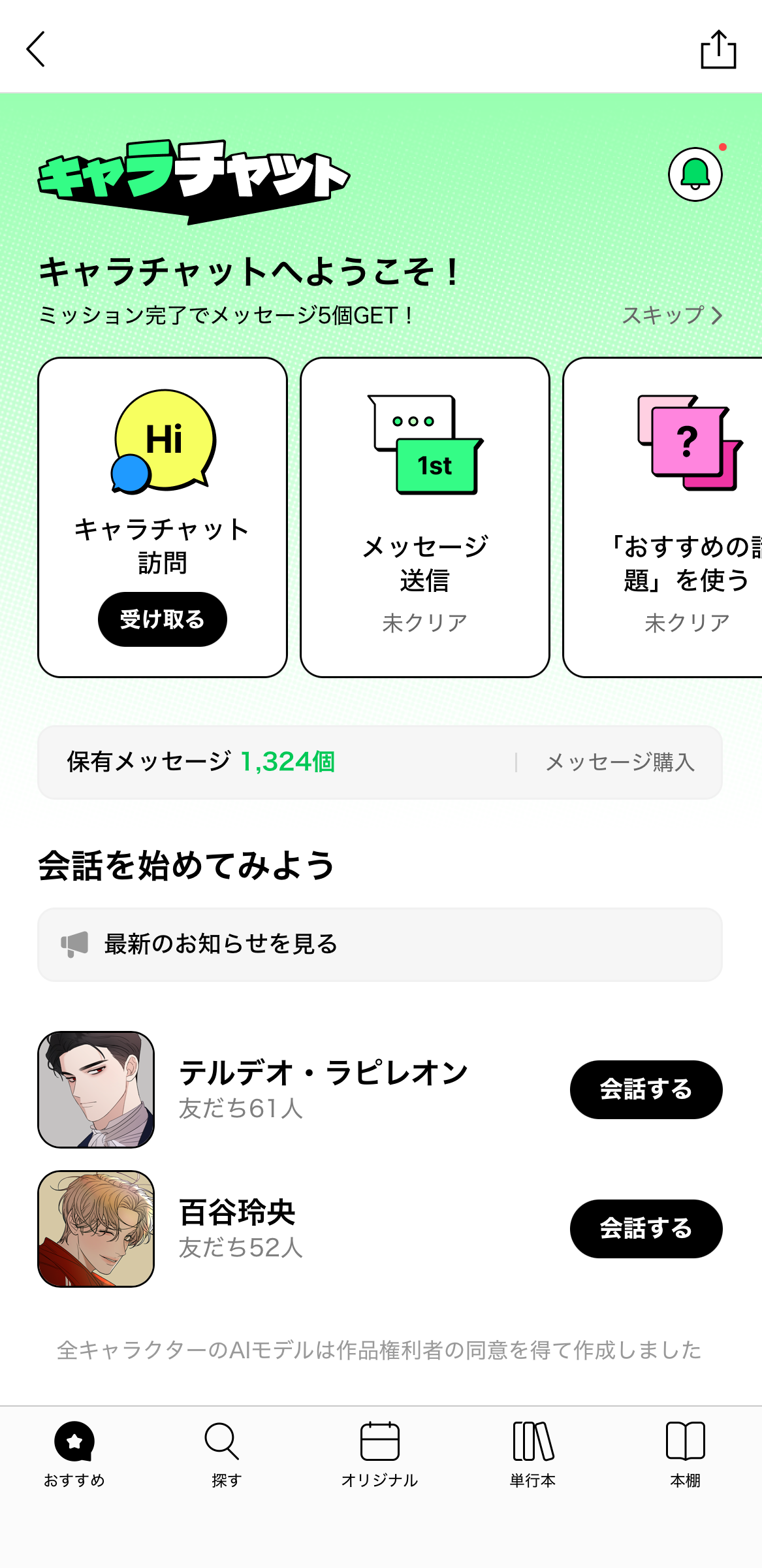Claim reward with 受け取る button
Viewport: 762px width, 1568px height.
[162, 619]
